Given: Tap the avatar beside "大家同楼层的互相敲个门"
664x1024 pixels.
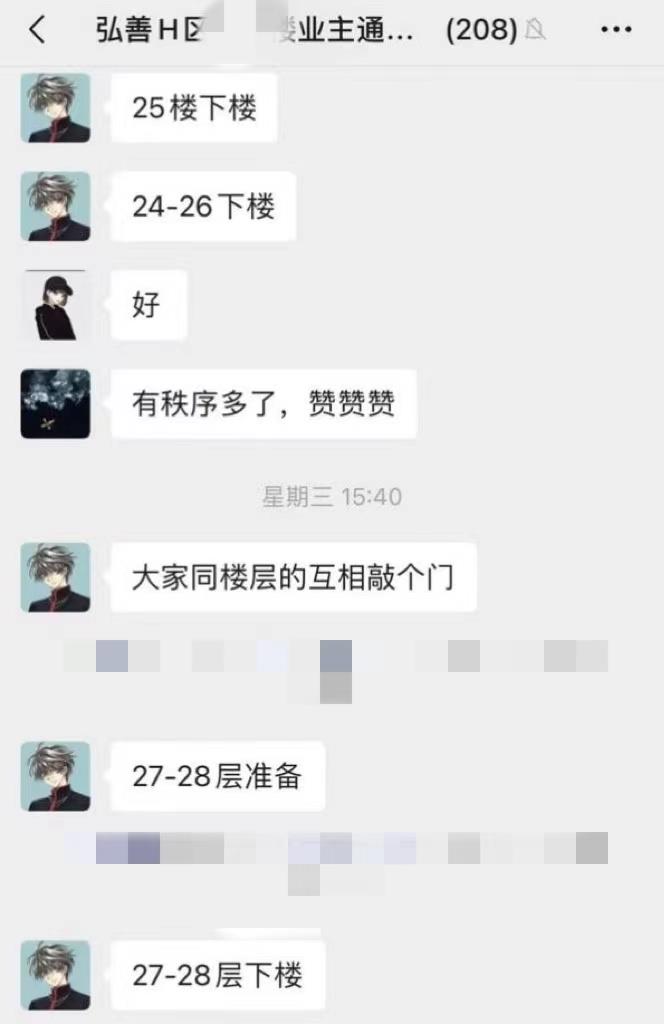Looking at the screenshot, I should [x=56, y=578].
